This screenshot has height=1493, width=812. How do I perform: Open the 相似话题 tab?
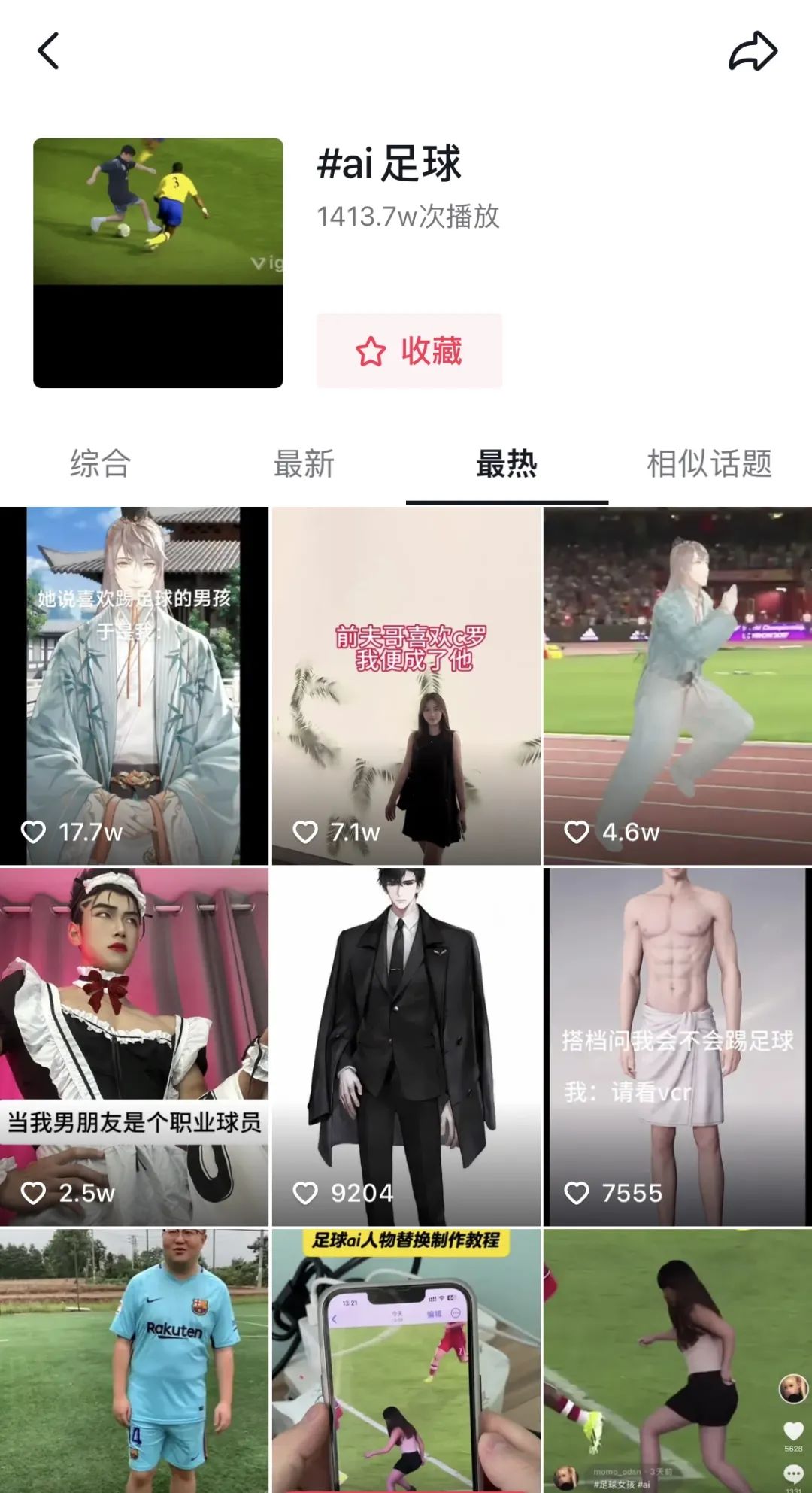coord(709,463)
